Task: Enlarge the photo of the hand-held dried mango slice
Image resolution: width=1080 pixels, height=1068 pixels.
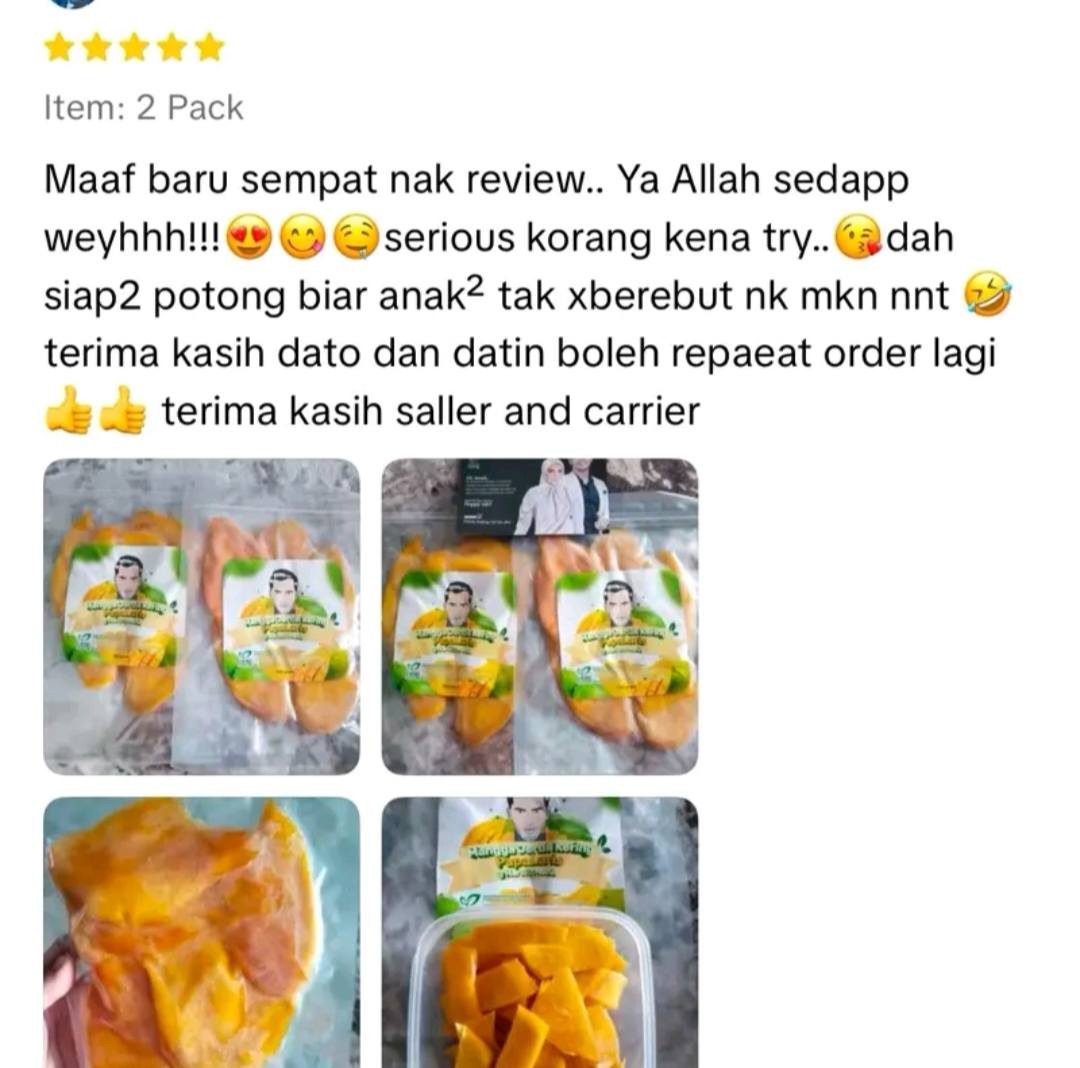Action: click(x=201, y=932)
